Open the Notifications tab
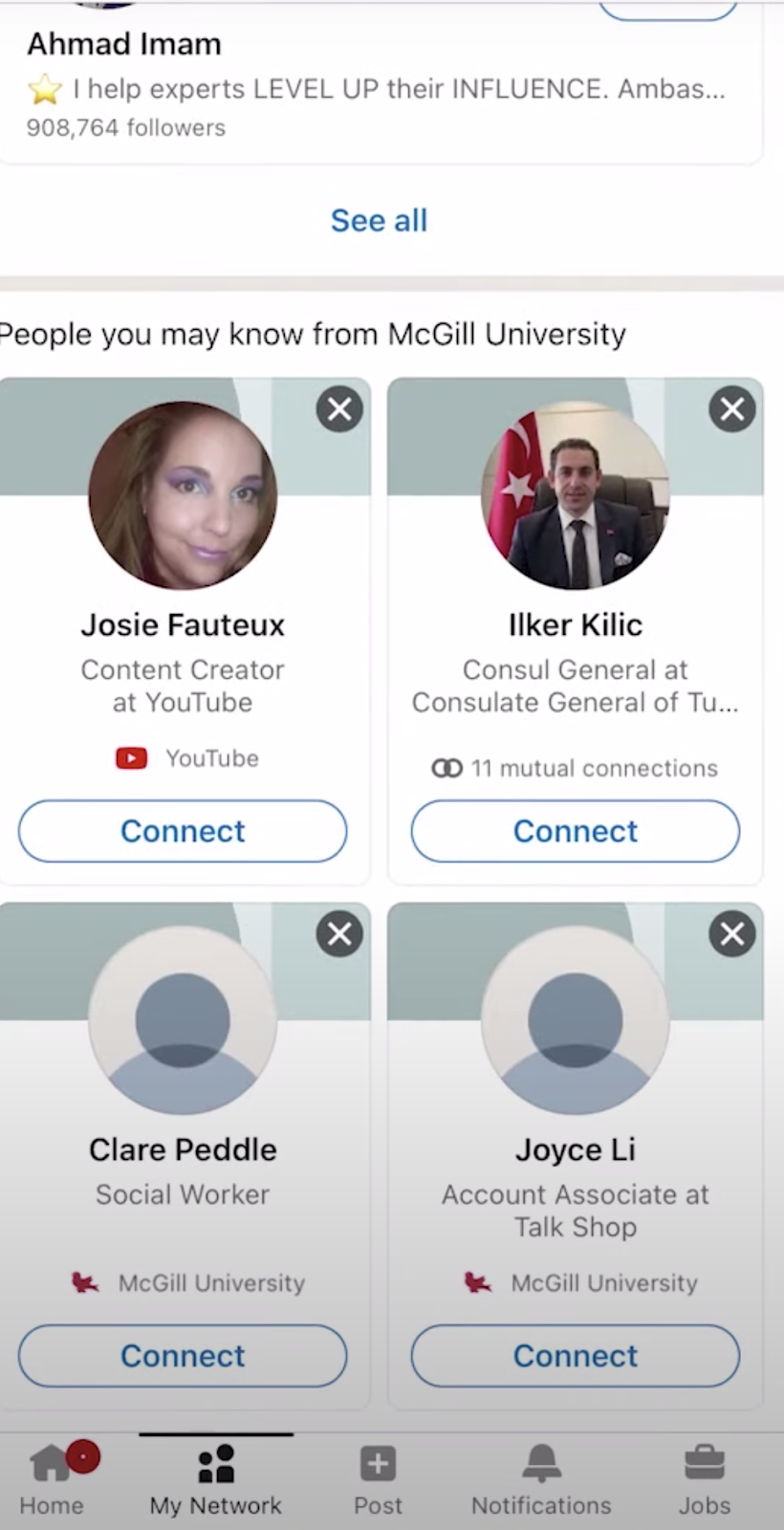 click(541, 1478)
